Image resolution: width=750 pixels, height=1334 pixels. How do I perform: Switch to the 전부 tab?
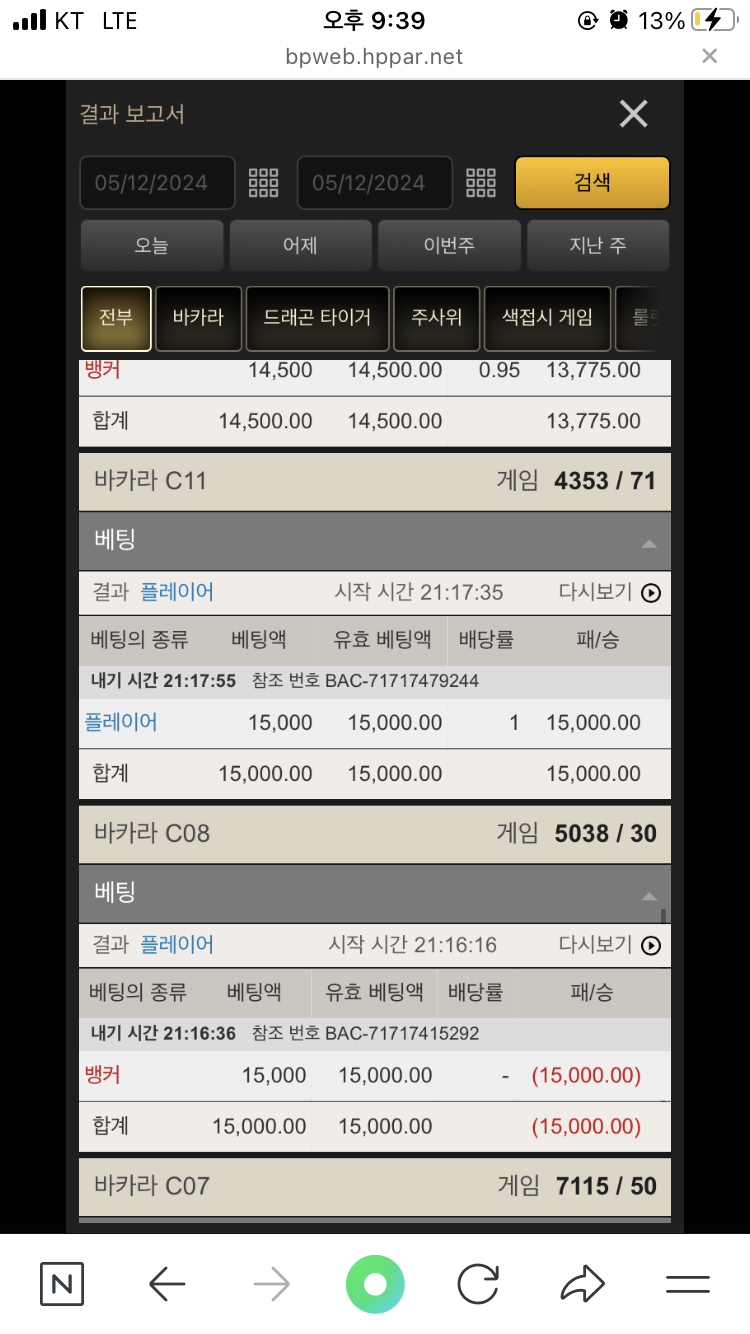pos(116,318)
